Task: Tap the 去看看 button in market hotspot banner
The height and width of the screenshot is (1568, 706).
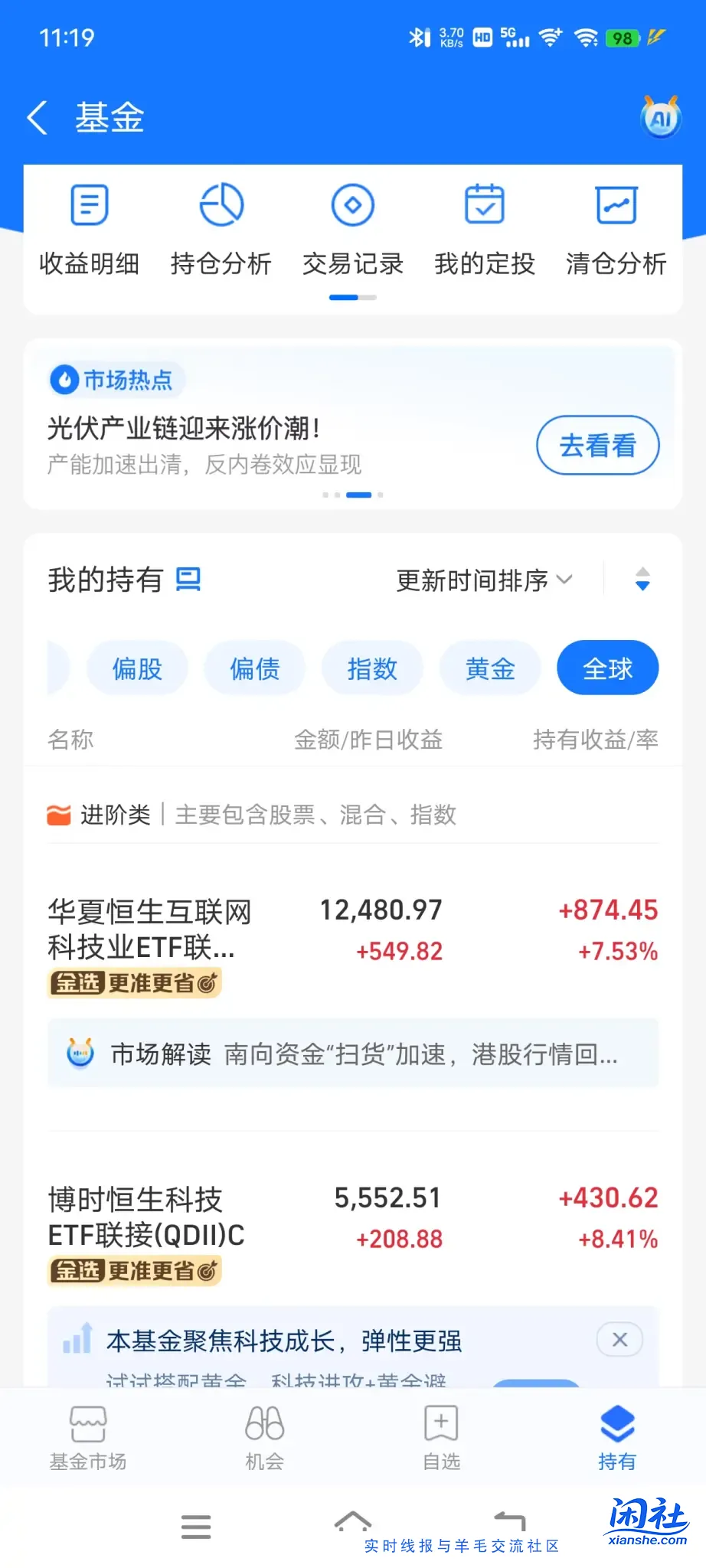Action: 597,445
